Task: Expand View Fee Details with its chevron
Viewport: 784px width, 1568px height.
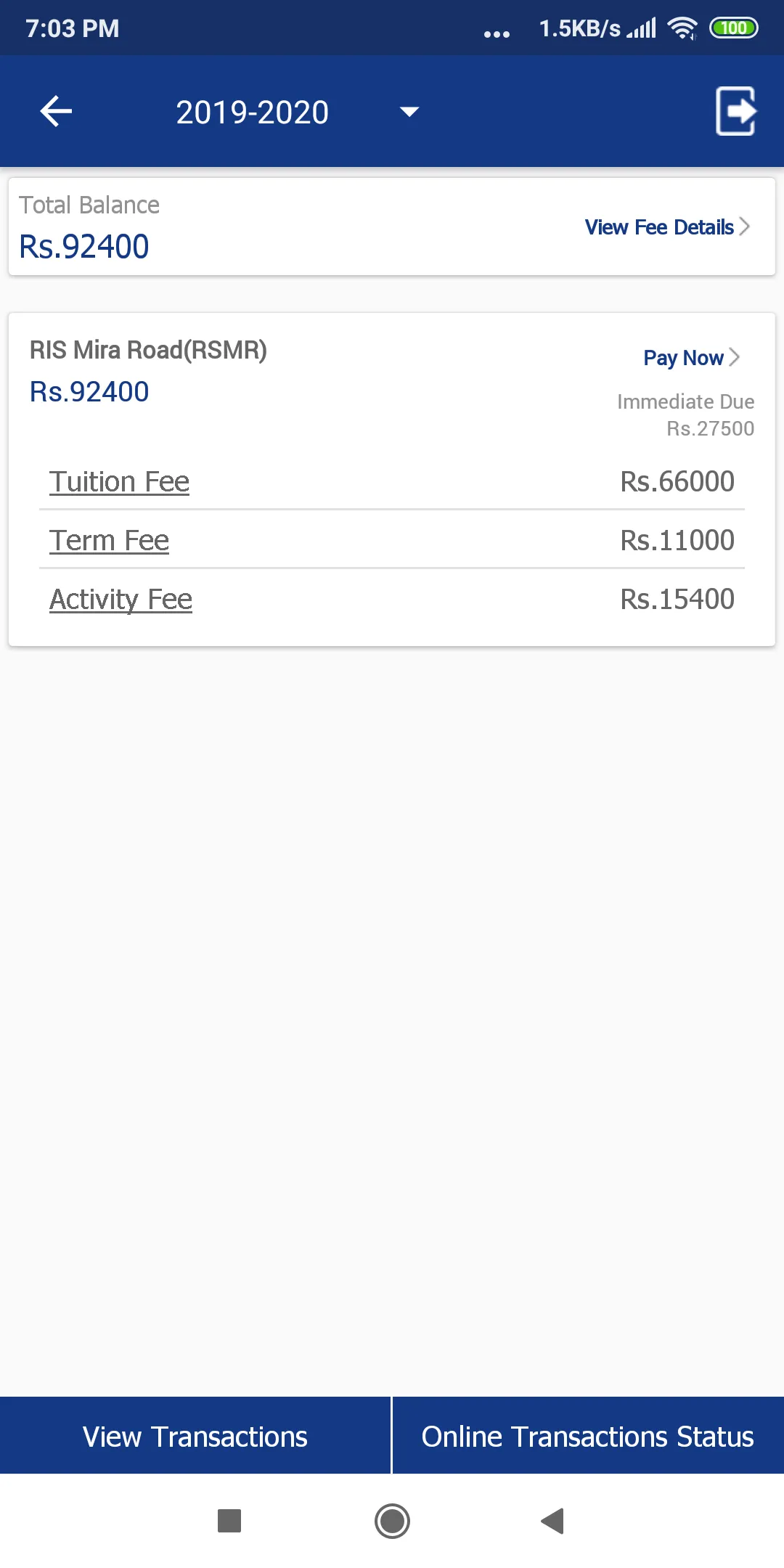Action: pyautogui.click(x=666, y=226)
